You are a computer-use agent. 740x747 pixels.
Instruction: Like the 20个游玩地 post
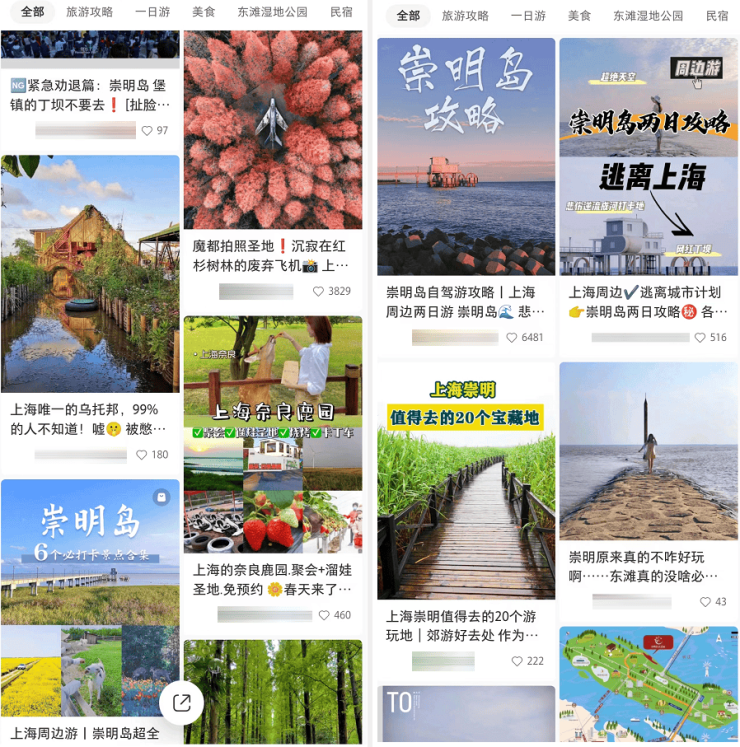(x=517, y=661)
